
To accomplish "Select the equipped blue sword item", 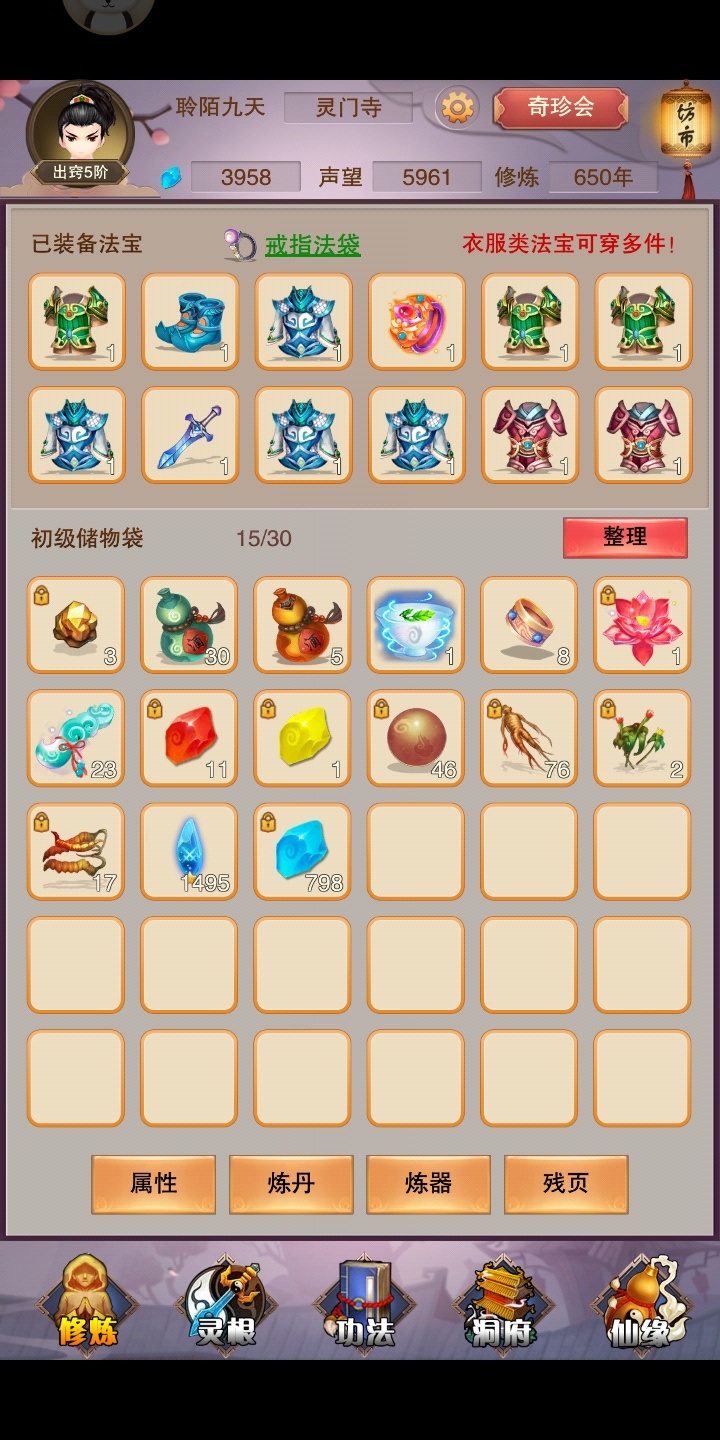I will pos(190,435).
